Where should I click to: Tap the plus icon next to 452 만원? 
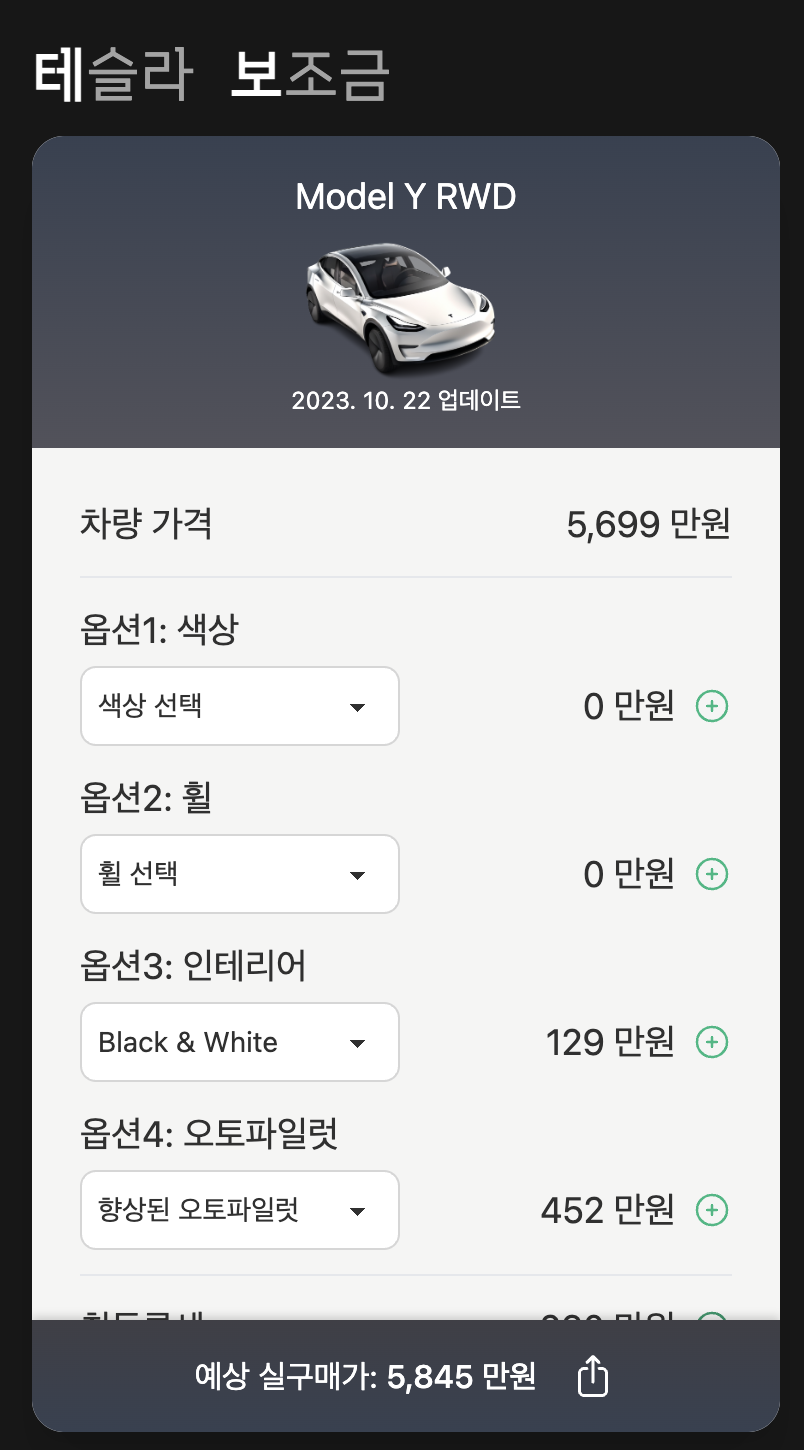tap(711, 1210)
